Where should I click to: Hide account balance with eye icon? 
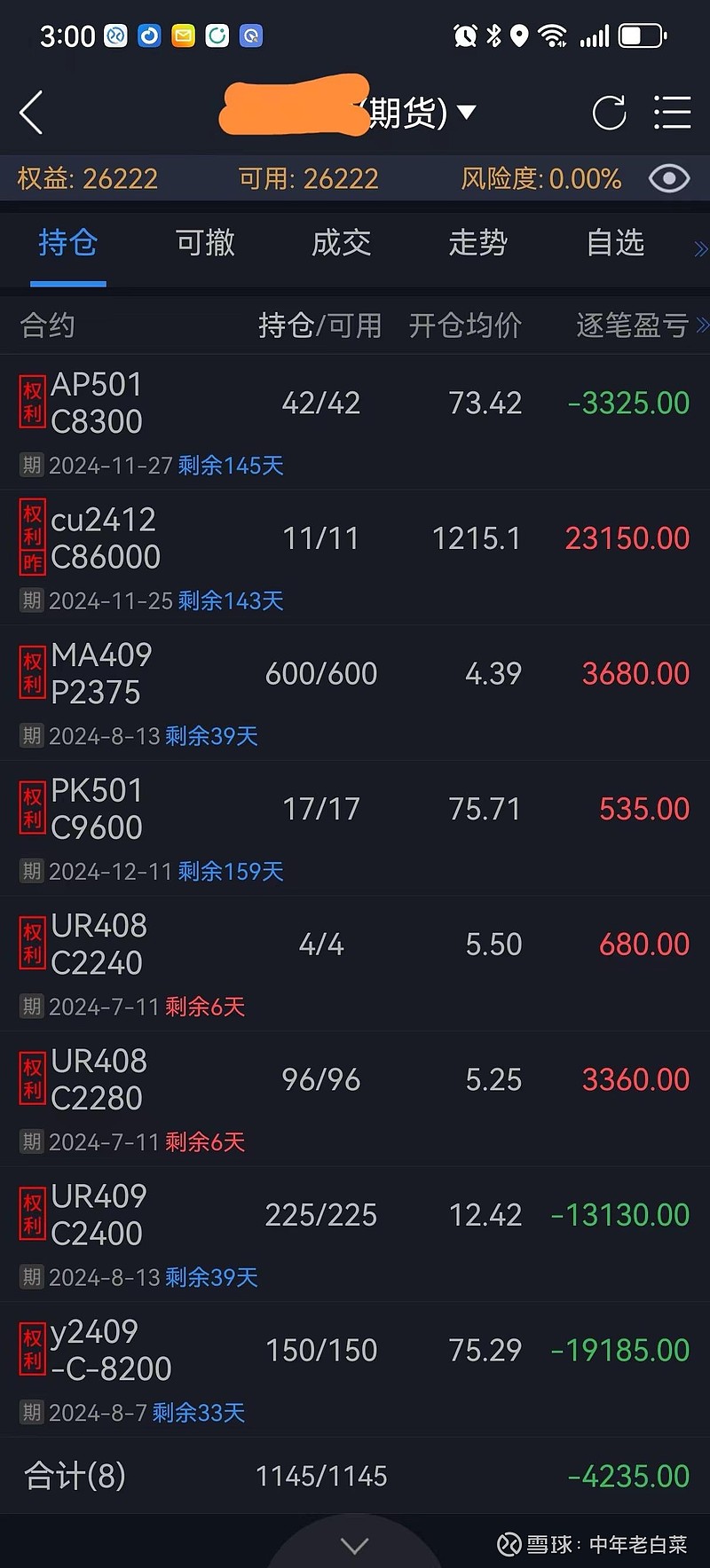click(x=669, y=178)
